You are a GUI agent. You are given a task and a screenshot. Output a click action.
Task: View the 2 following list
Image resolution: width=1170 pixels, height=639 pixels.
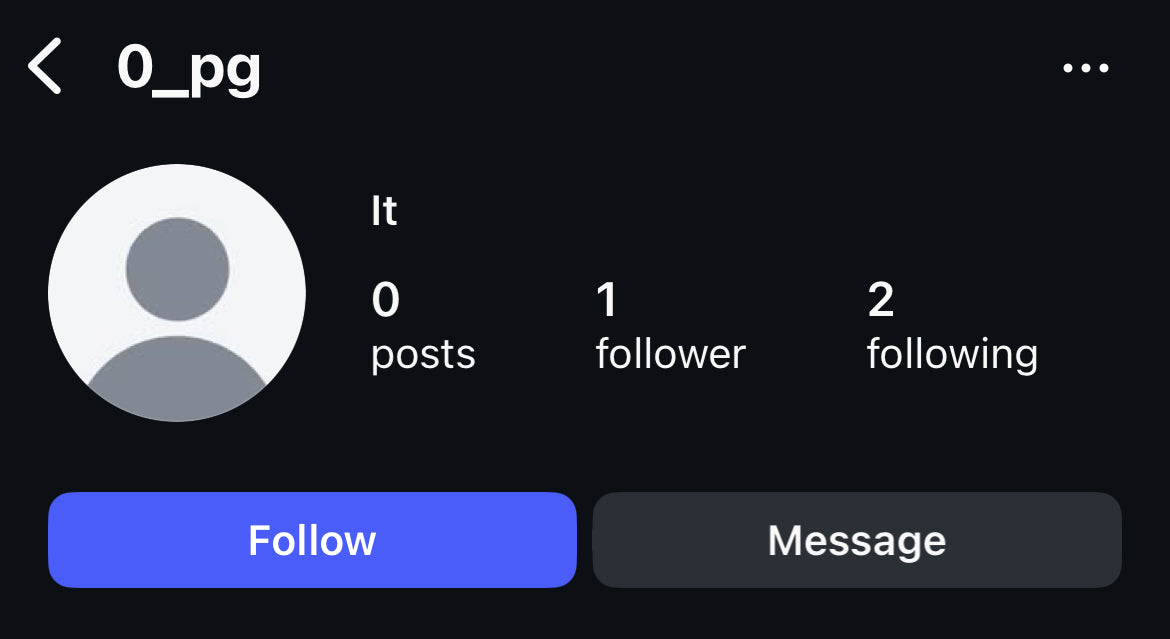coord(951,327)
